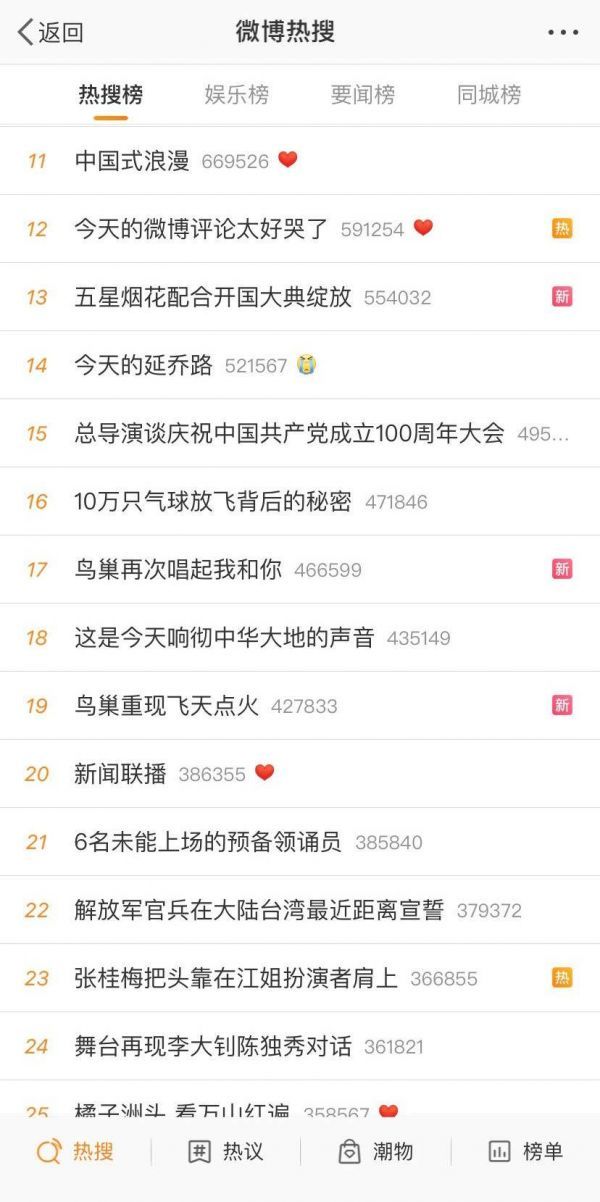Image resolution: width=600 pixels, height=1202 pixels.
Task: Switch to the 要闻榜 tab
Action: click(x=362, y=95)
